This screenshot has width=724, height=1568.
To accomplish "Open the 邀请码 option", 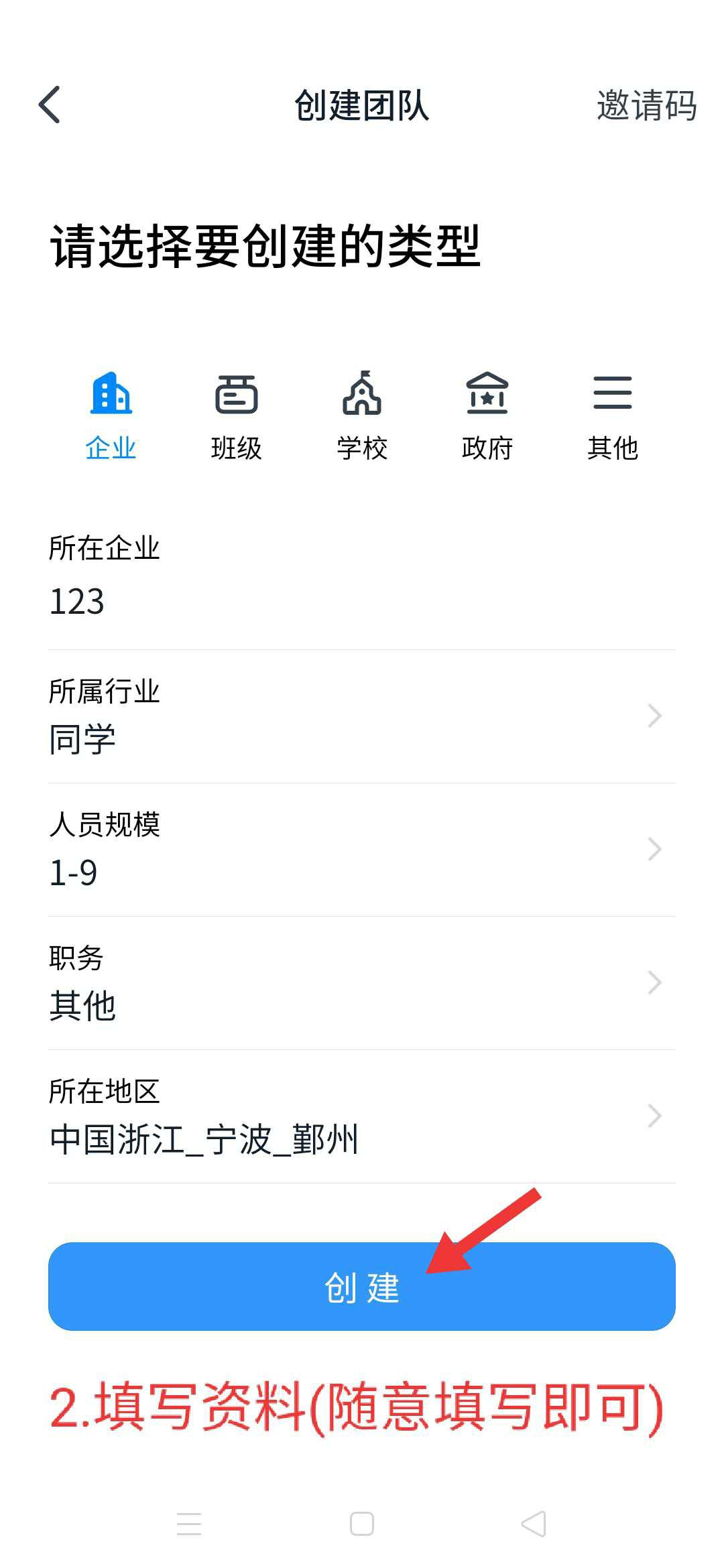I will [x=646, y=105].
